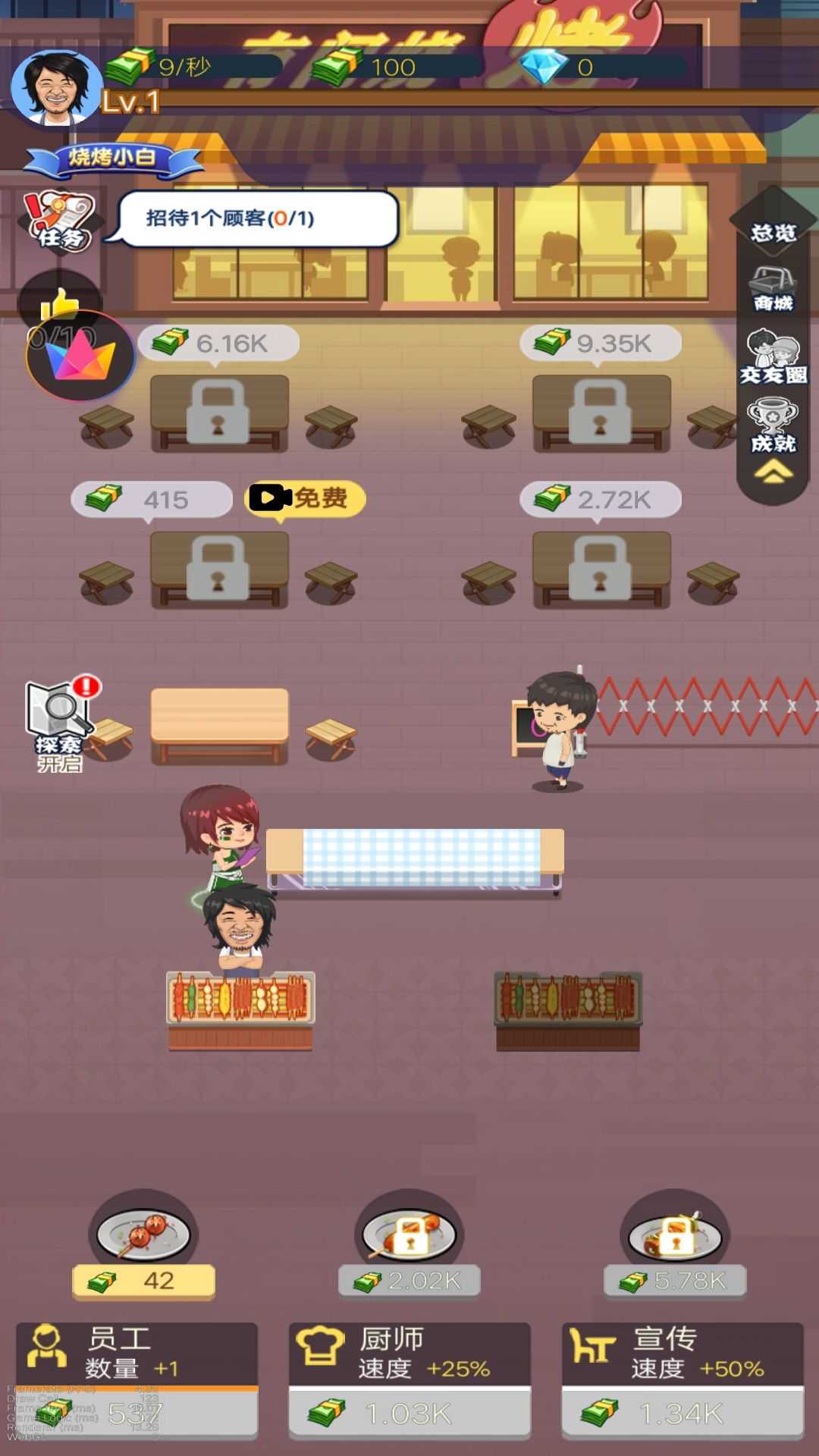Unlock the locked table costing 6.16K
Image resolution: width=819 pixels, height=1456 pixels.
coord(218,412)
